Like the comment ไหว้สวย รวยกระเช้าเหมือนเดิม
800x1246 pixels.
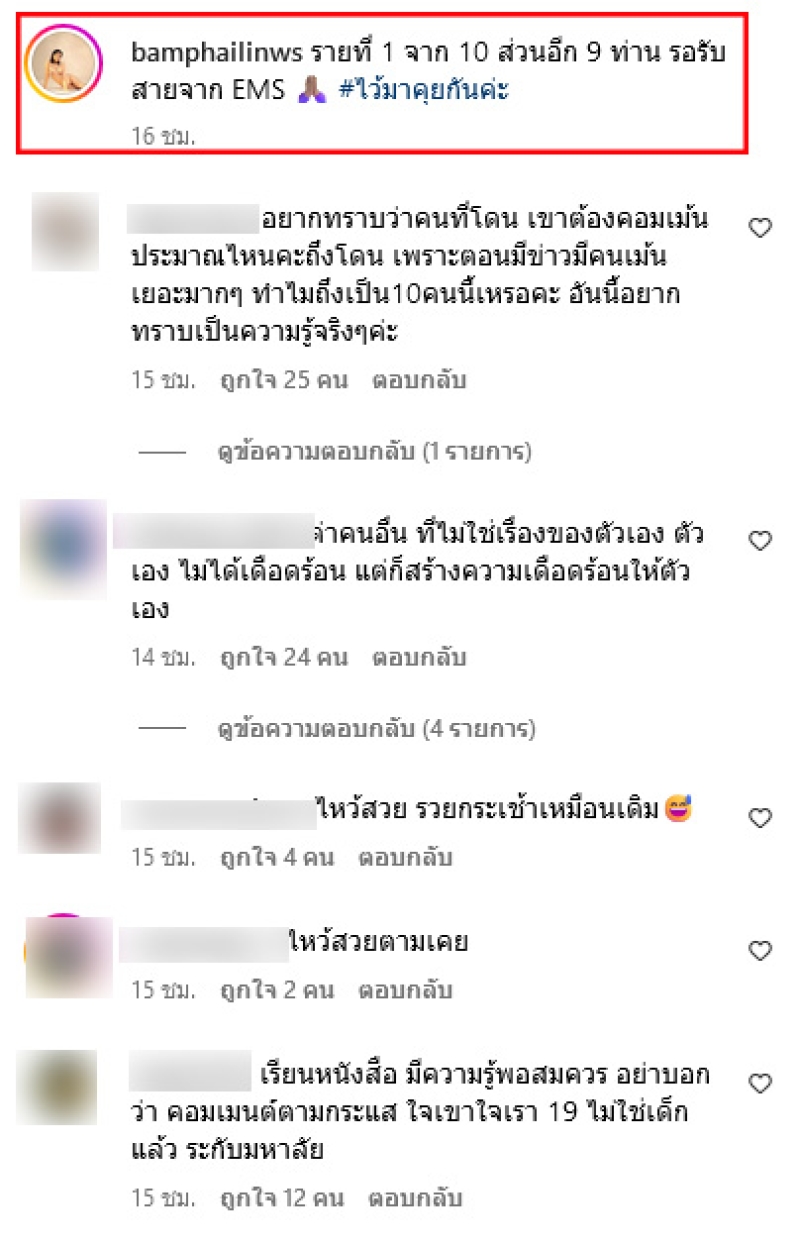[760, 818]
